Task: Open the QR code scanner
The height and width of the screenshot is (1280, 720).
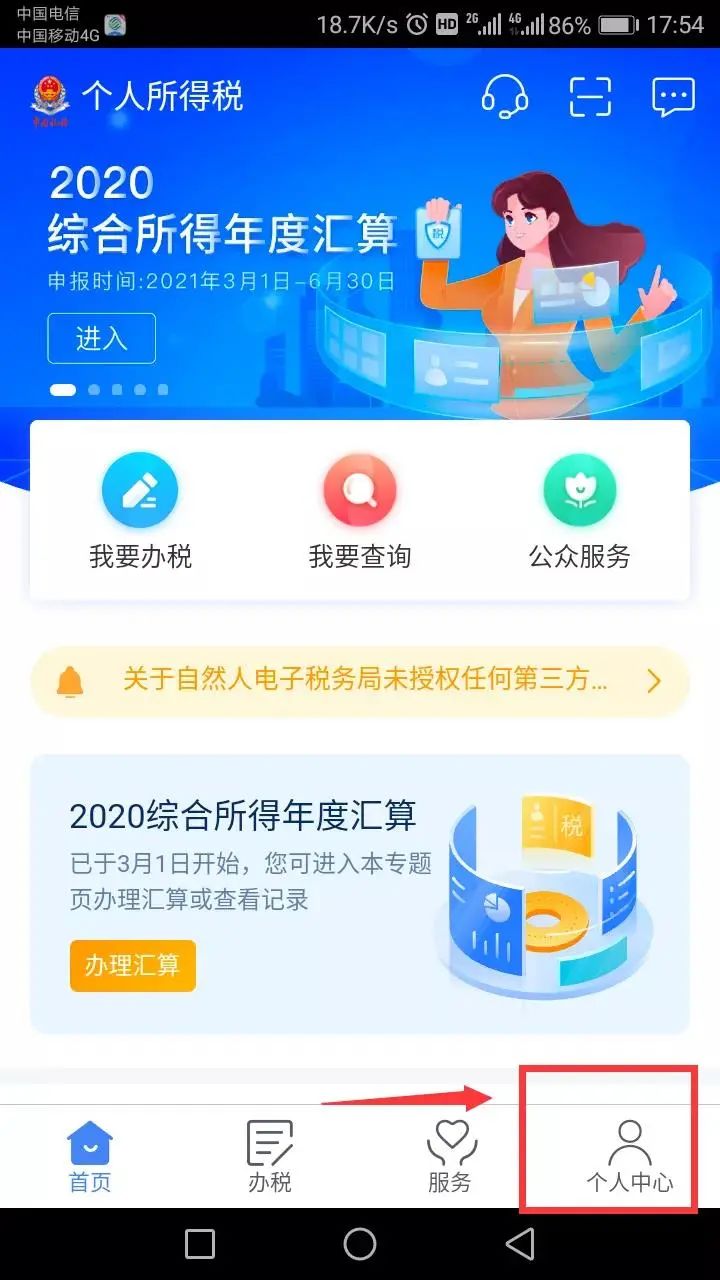Action: [x=590, y=97]
